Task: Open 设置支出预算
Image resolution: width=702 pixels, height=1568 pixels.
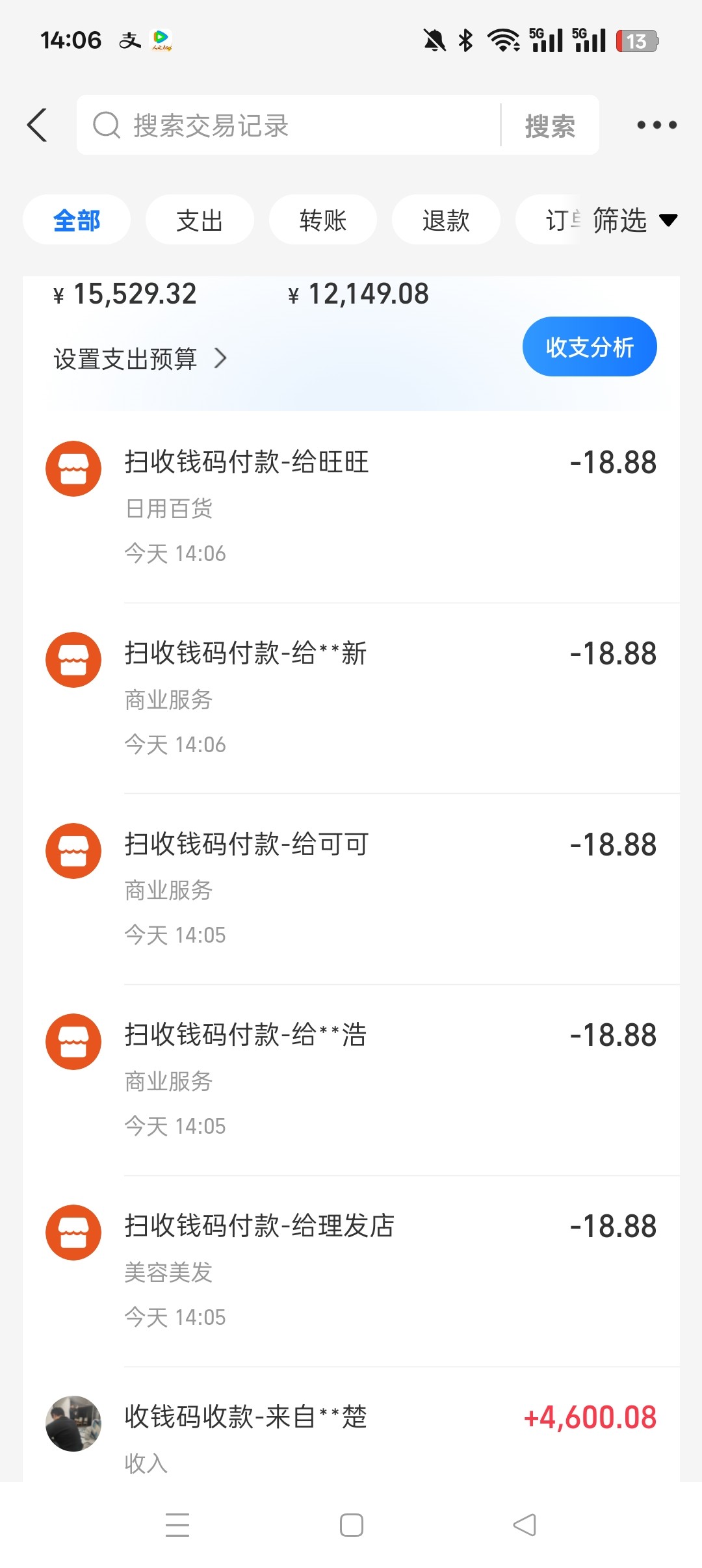Action: coord(140,358)
